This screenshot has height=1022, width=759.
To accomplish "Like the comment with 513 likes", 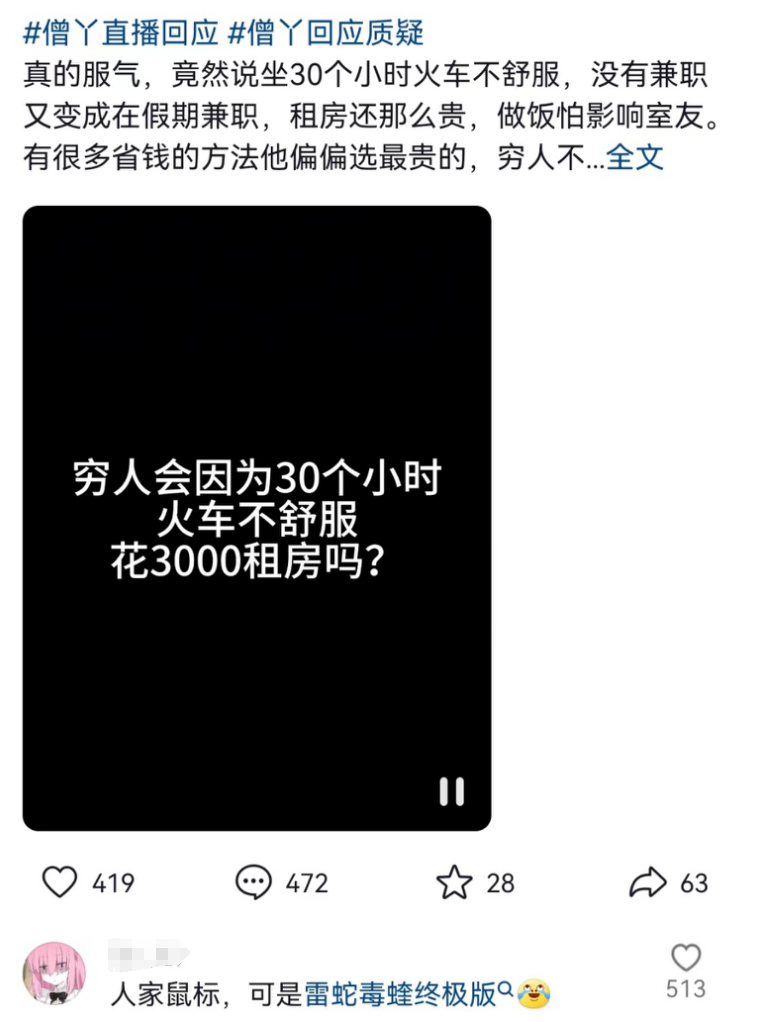I will point(686,959).
